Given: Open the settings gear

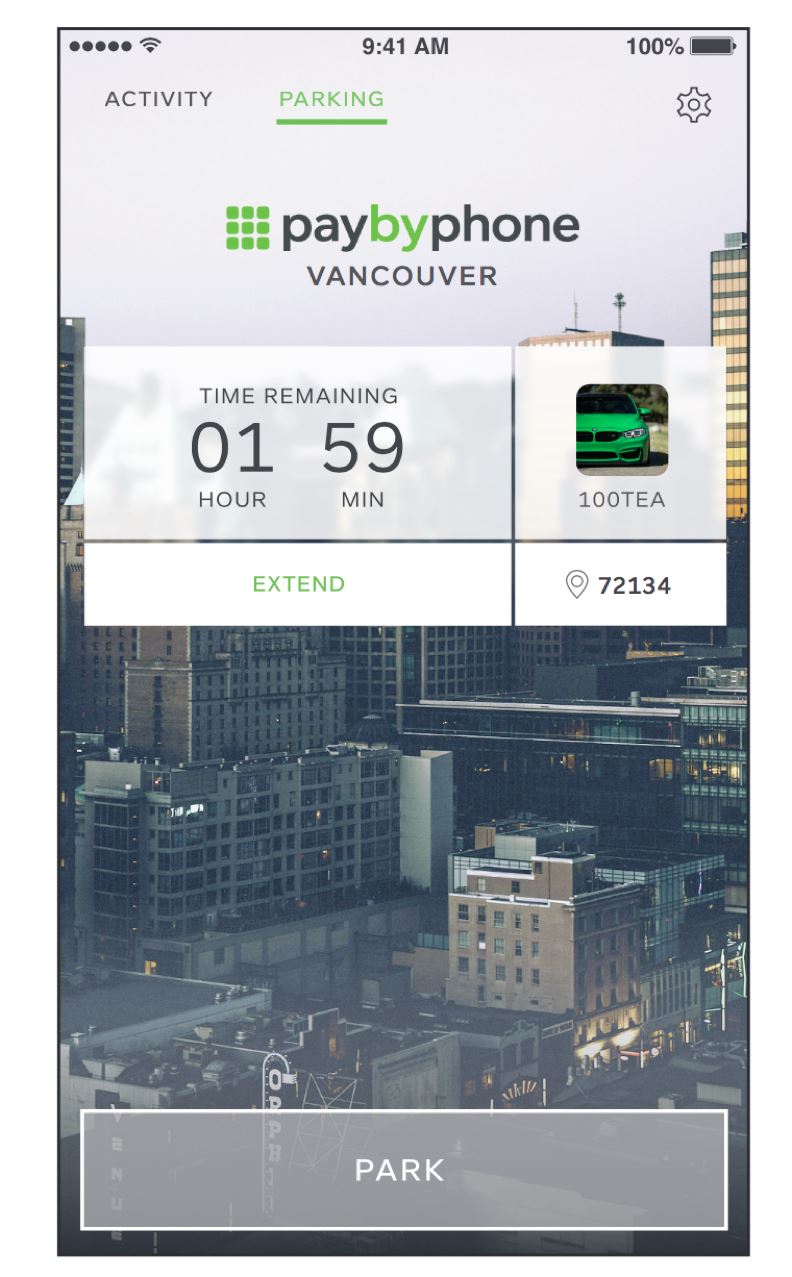Looking at the screenshot, I should [693, 105].
